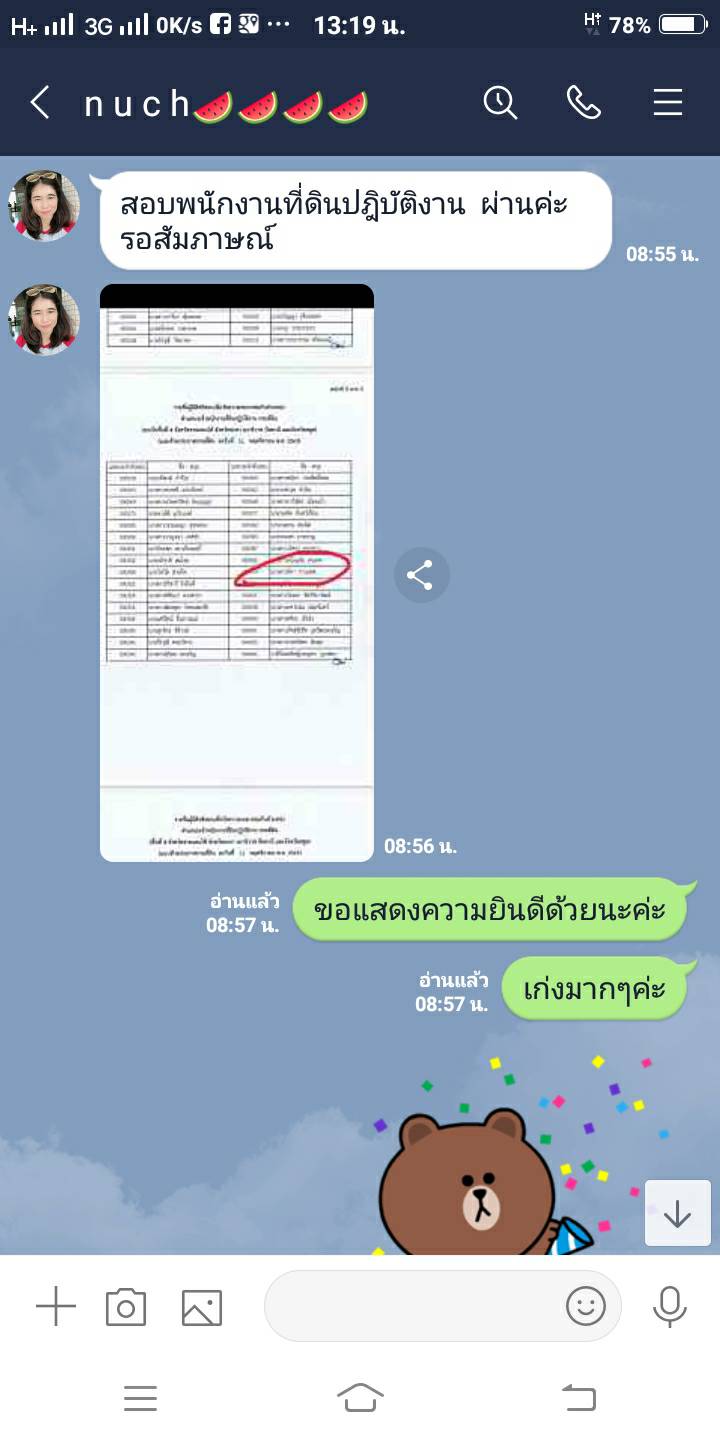Open the camera to take a photo
This screenshot has height=1440, width=720.
(126, 1307)
